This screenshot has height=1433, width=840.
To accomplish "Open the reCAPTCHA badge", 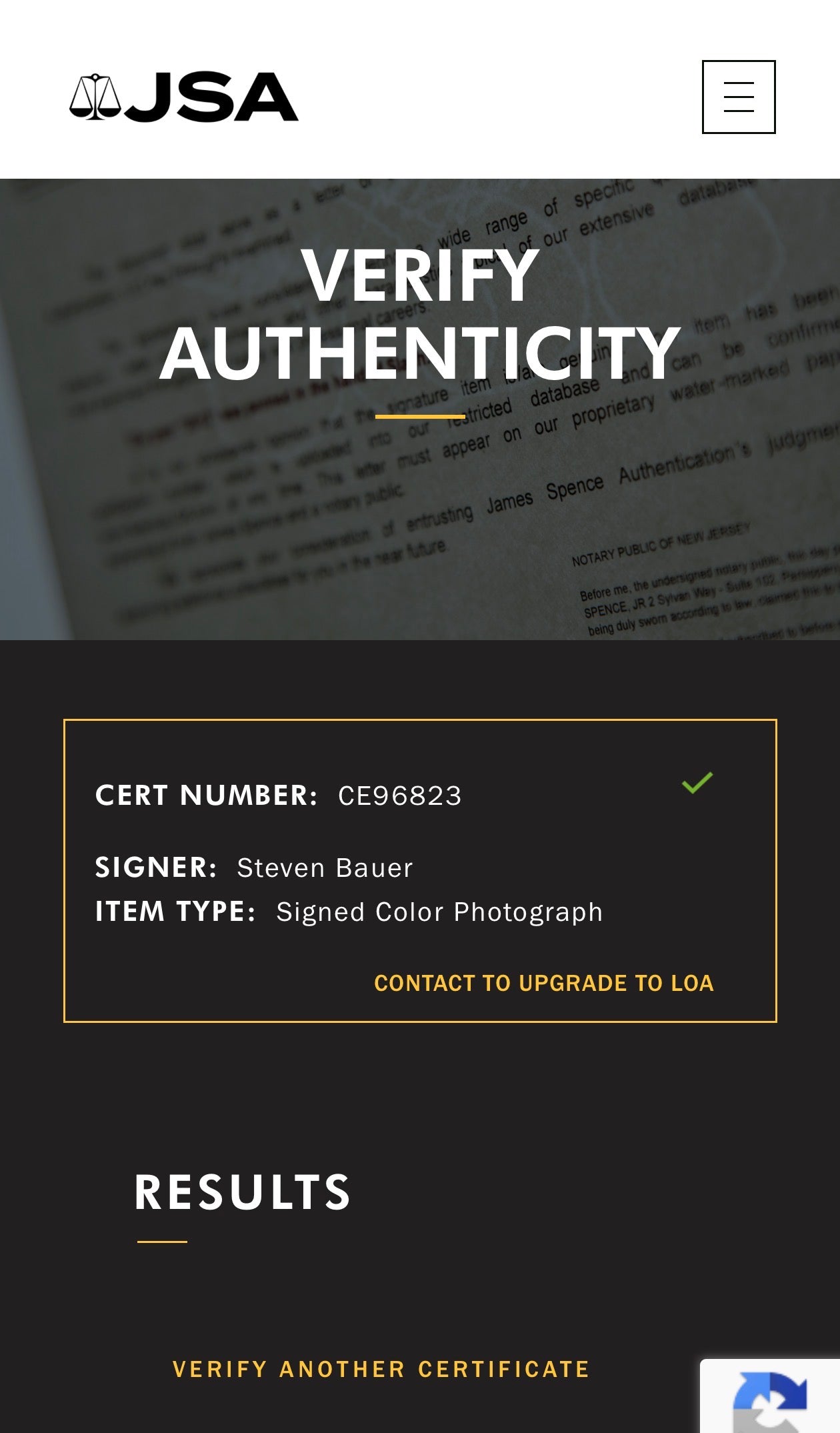I will tap(771, 1397).
